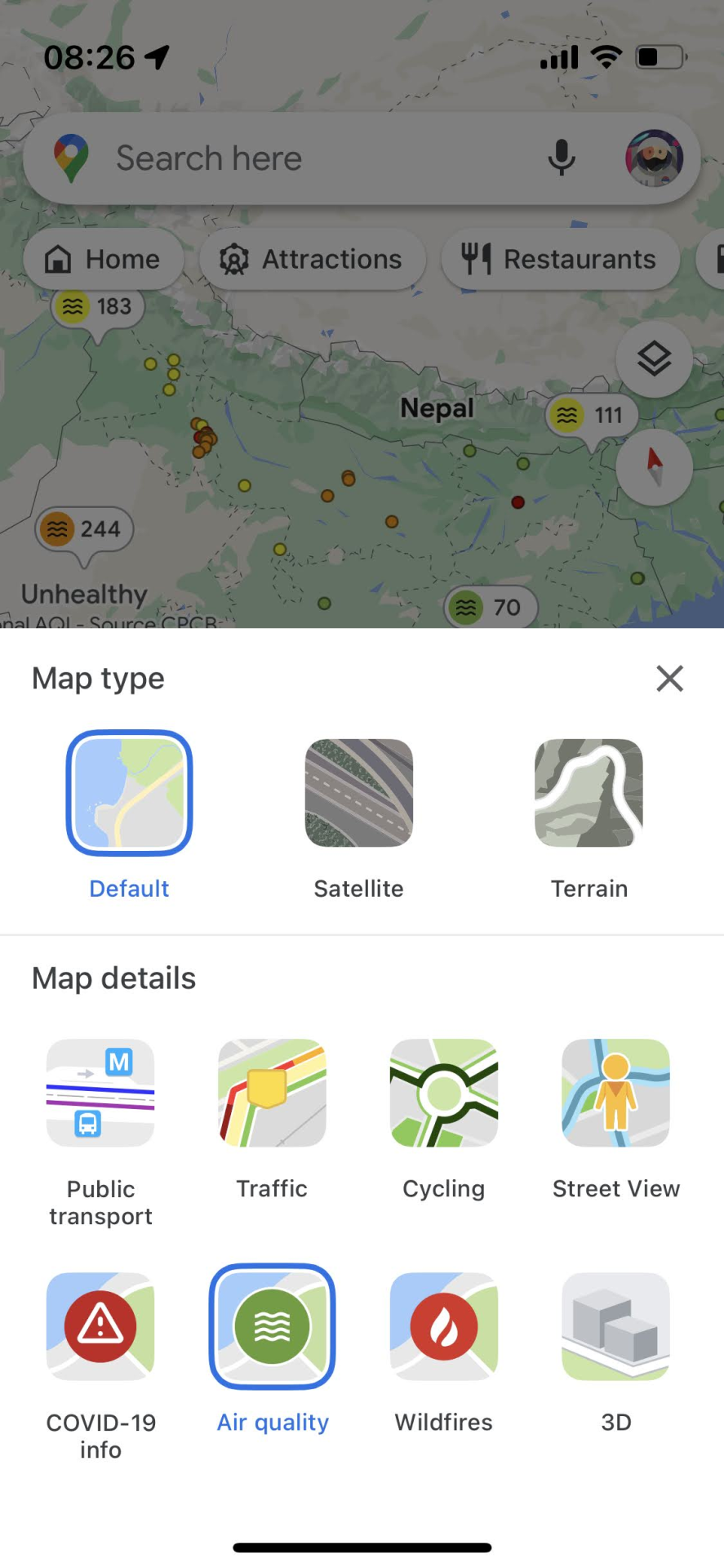This screenshot has width=724, height=1568.
Task: Show the COVID-19 info layer
Action: (x=100, y=1326)
